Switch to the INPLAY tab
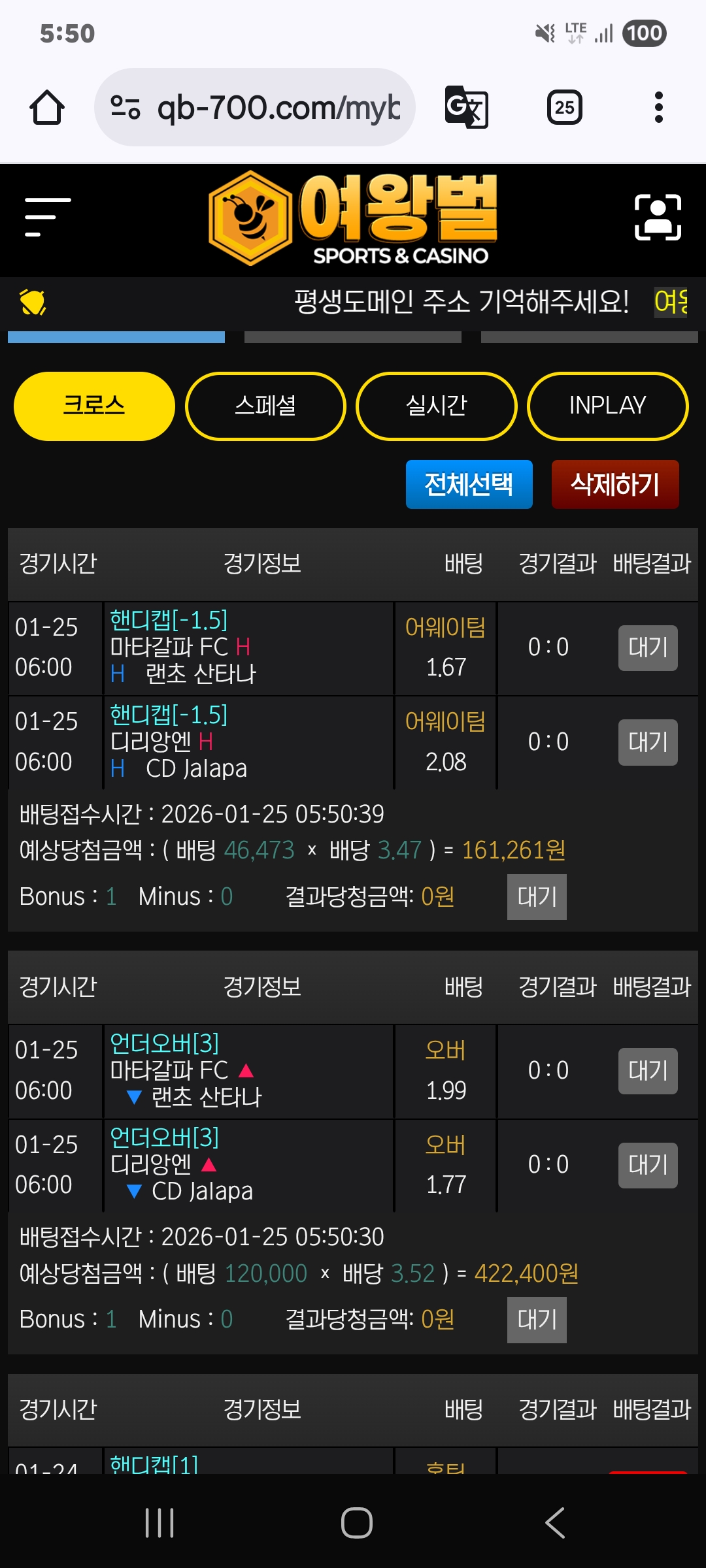Image resolution: width=706 pixels, height=1568 pixels. click(607, 406)
